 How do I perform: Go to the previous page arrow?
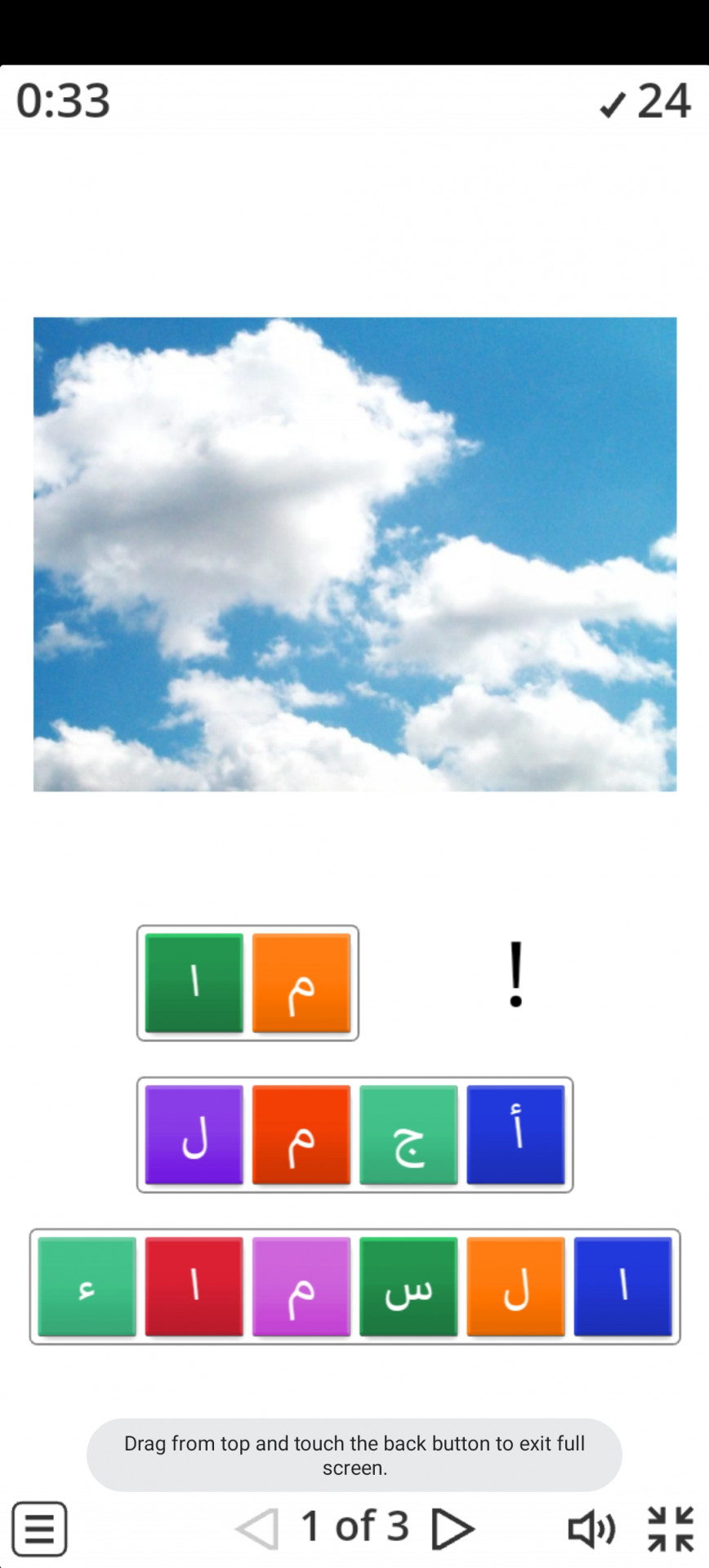(258, 1528)
